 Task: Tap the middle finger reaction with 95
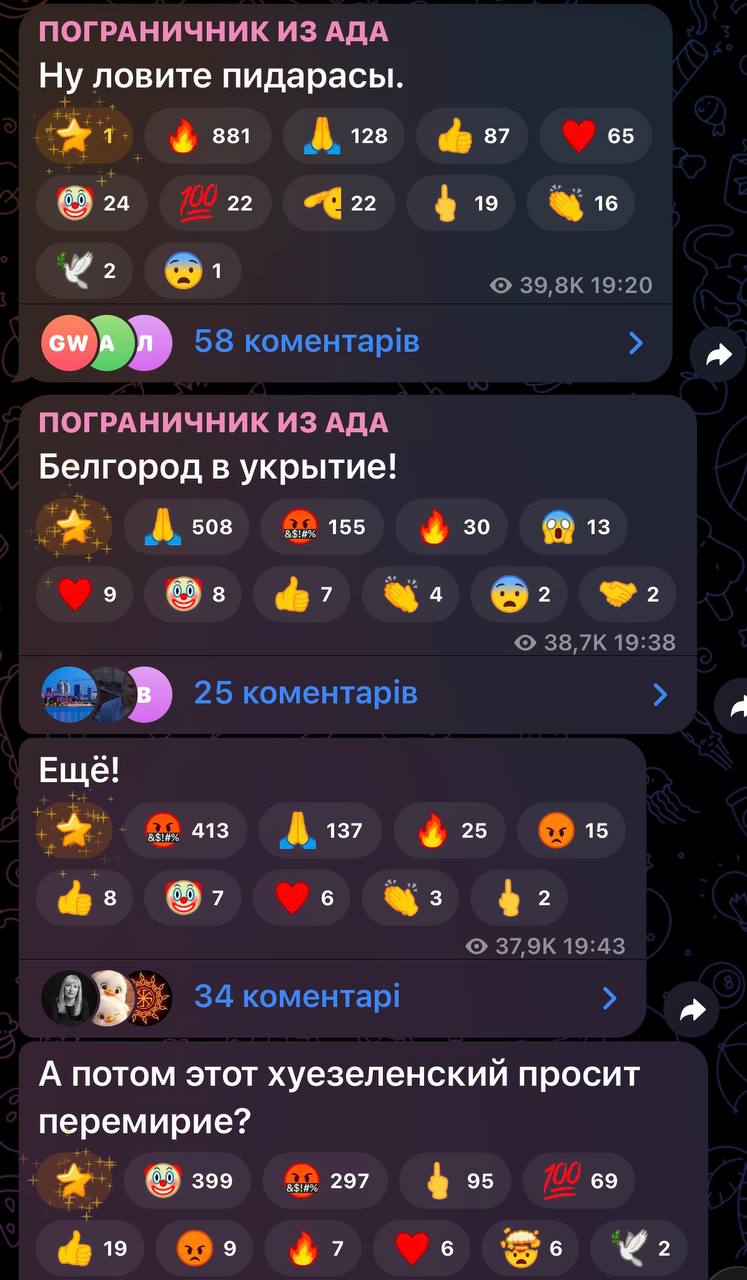[455, 1181]
